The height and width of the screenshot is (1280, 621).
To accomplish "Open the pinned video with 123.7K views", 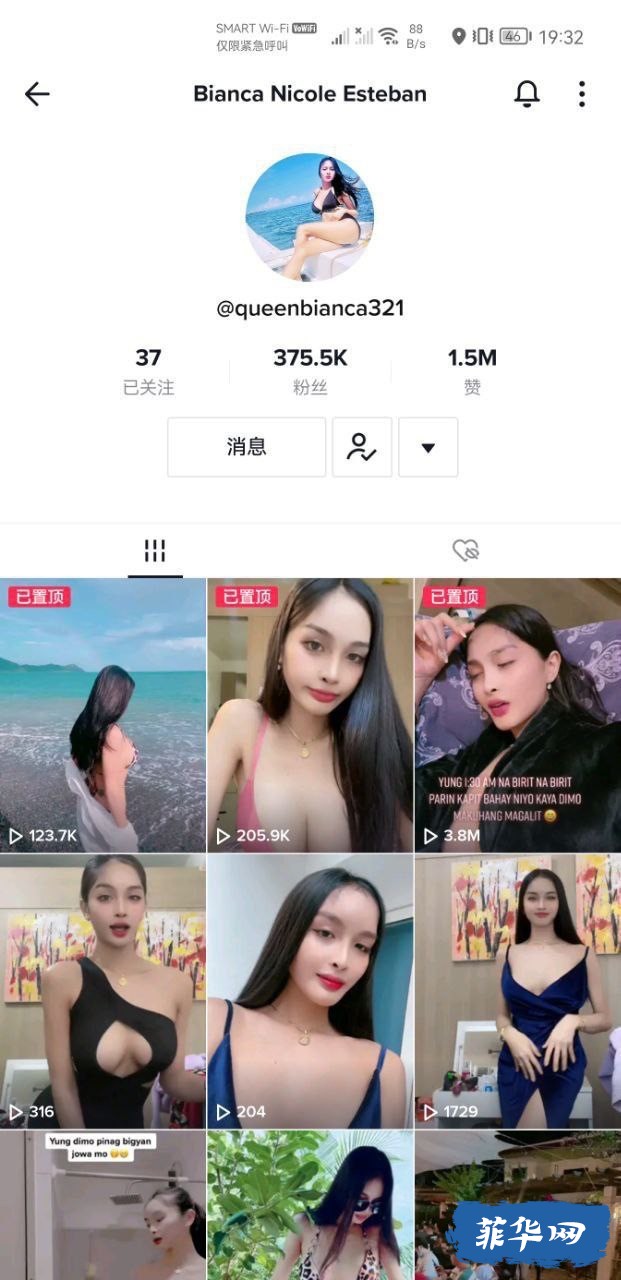I will pos(103,715).
